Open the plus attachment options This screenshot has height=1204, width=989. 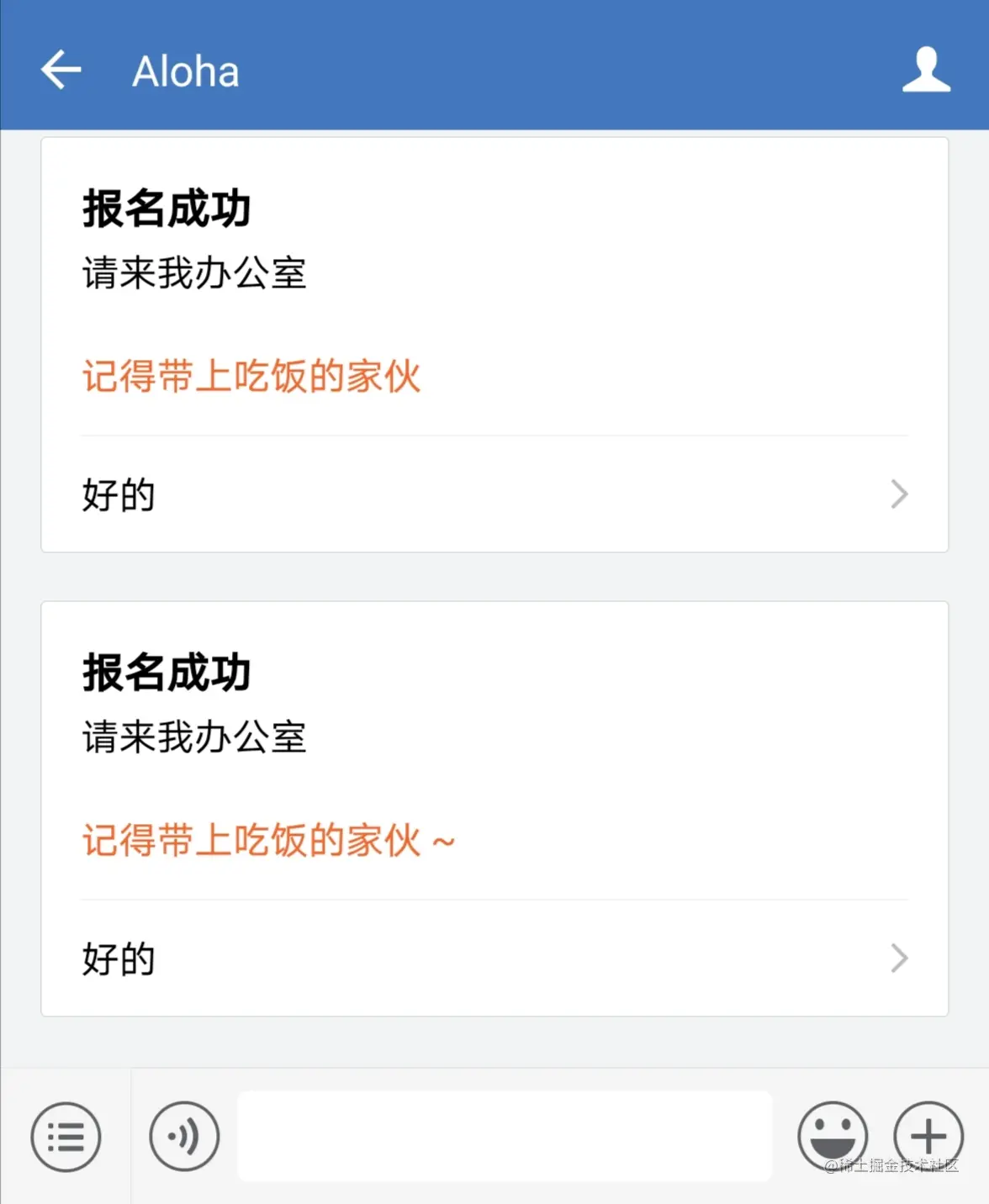point(928,1137)
